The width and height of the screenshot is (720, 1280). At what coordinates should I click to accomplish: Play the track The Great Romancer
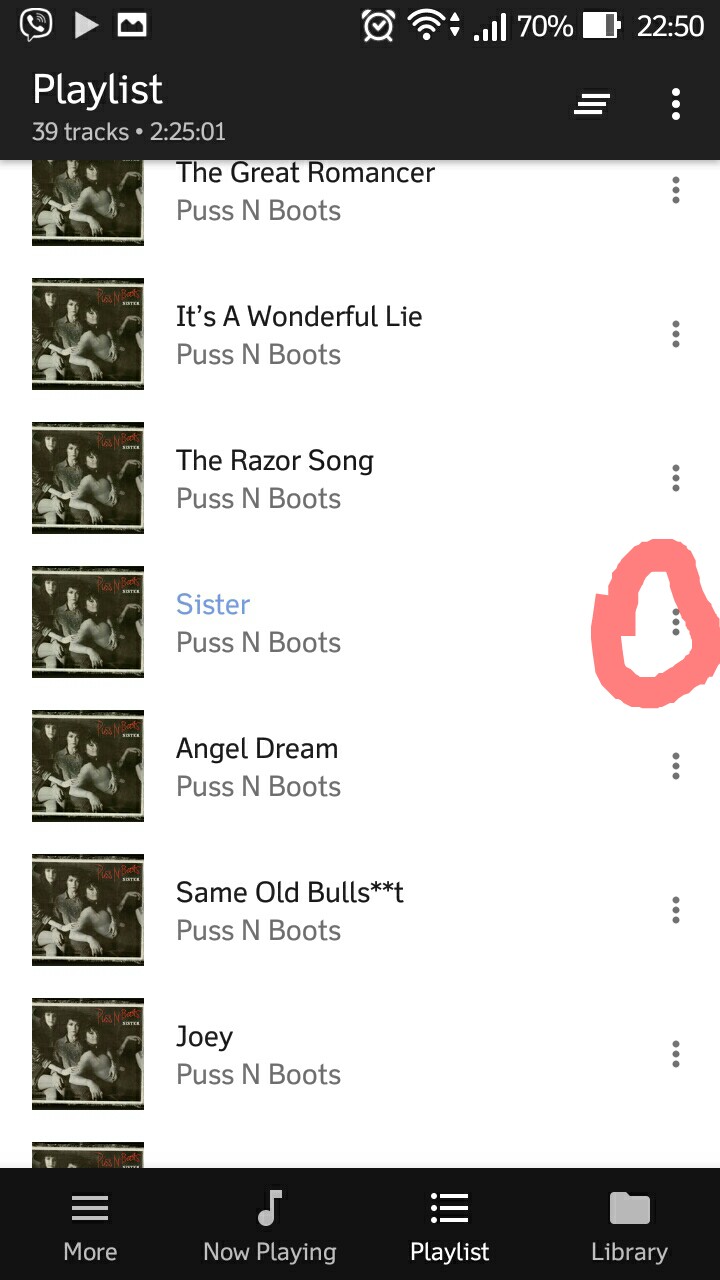(305, 191)
